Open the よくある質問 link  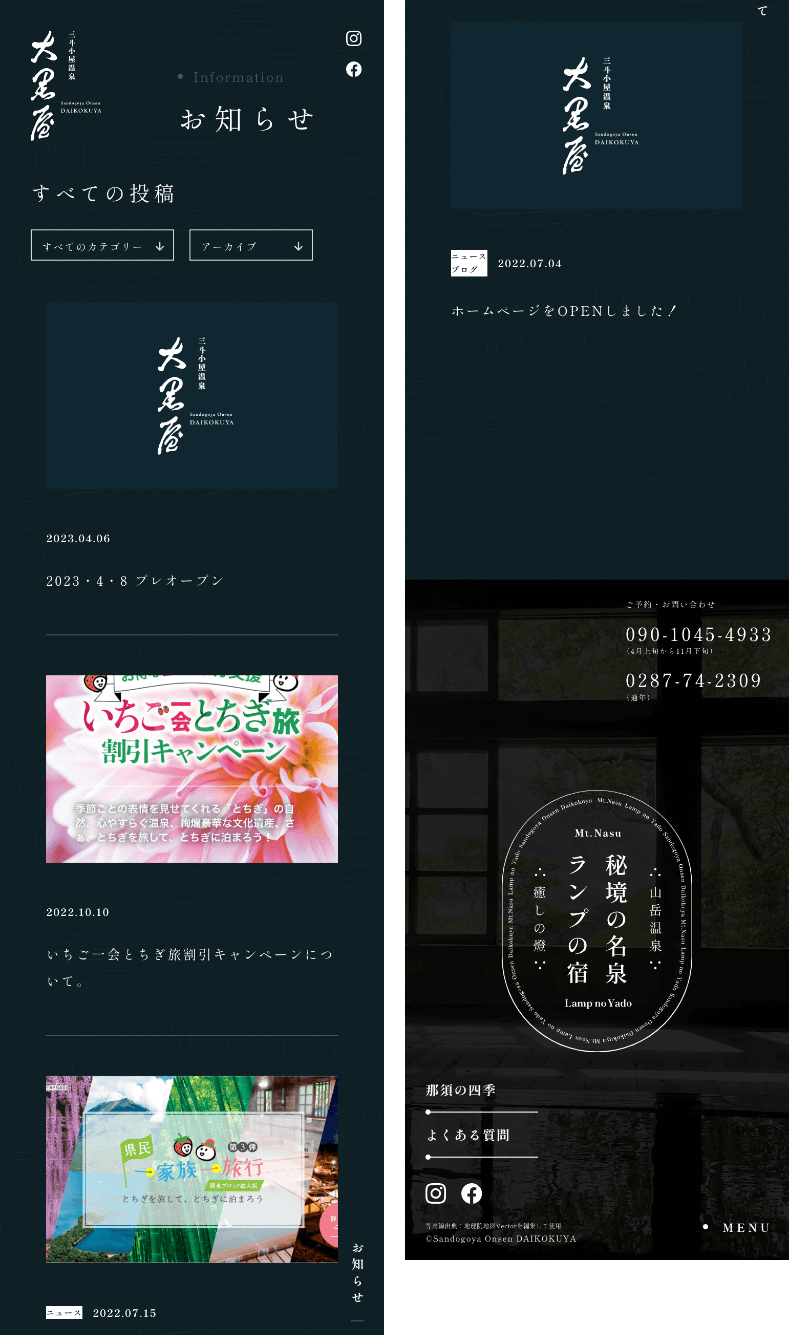[x=468, y=1135]
